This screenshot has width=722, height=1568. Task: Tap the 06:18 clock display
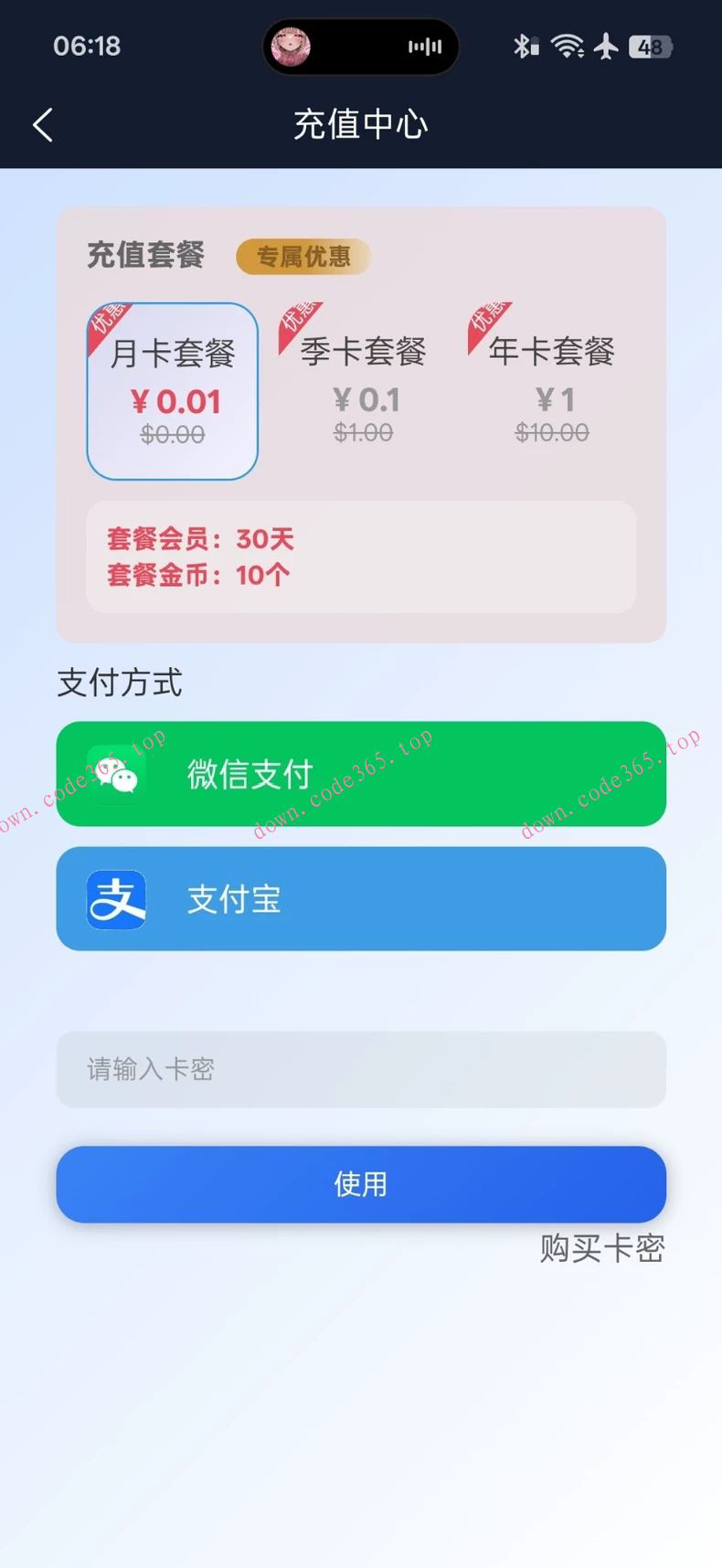87,46
